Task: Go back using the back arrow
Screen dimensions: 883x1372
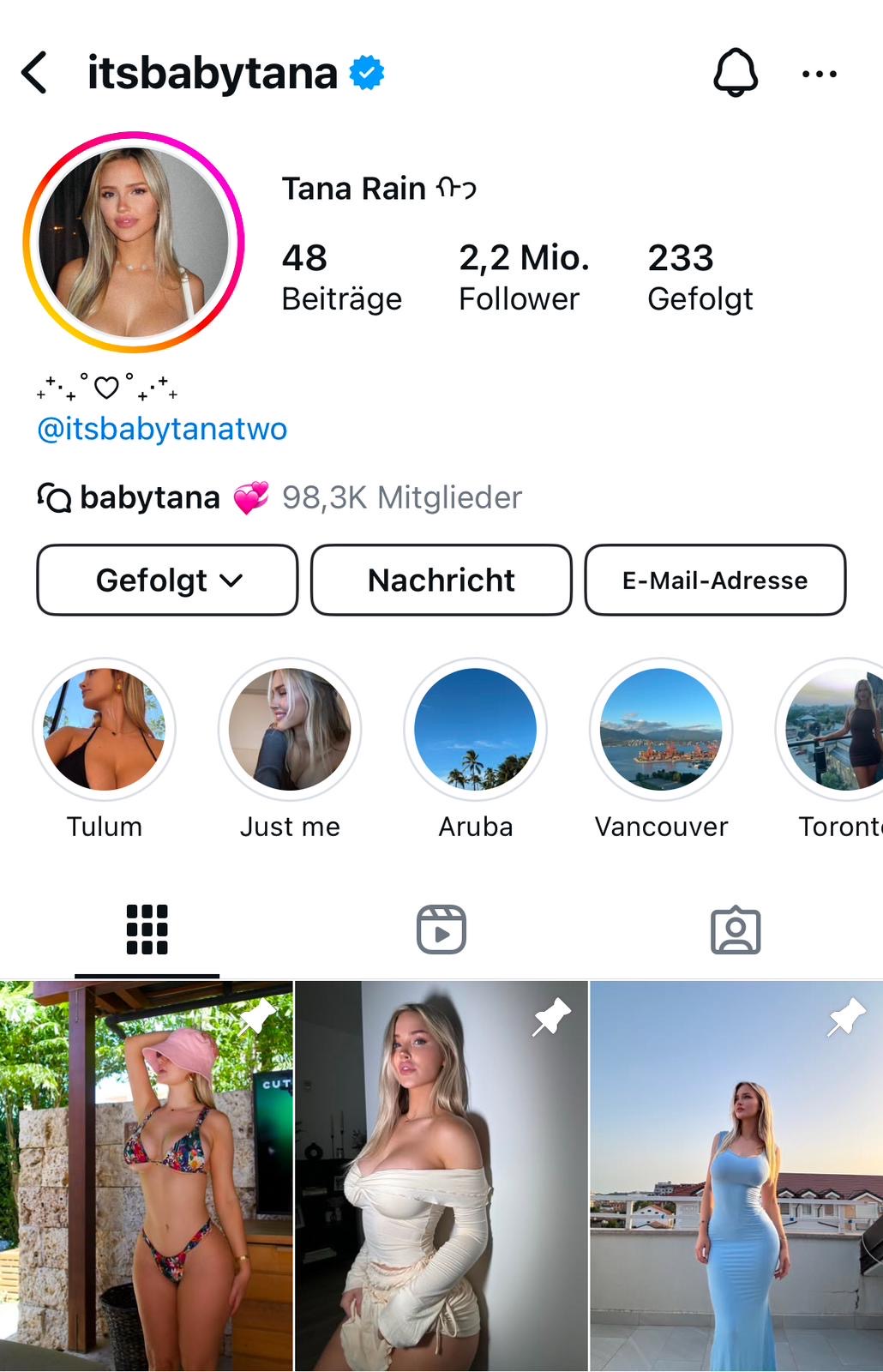Action: pyautogui.click(x=34, y=73)
